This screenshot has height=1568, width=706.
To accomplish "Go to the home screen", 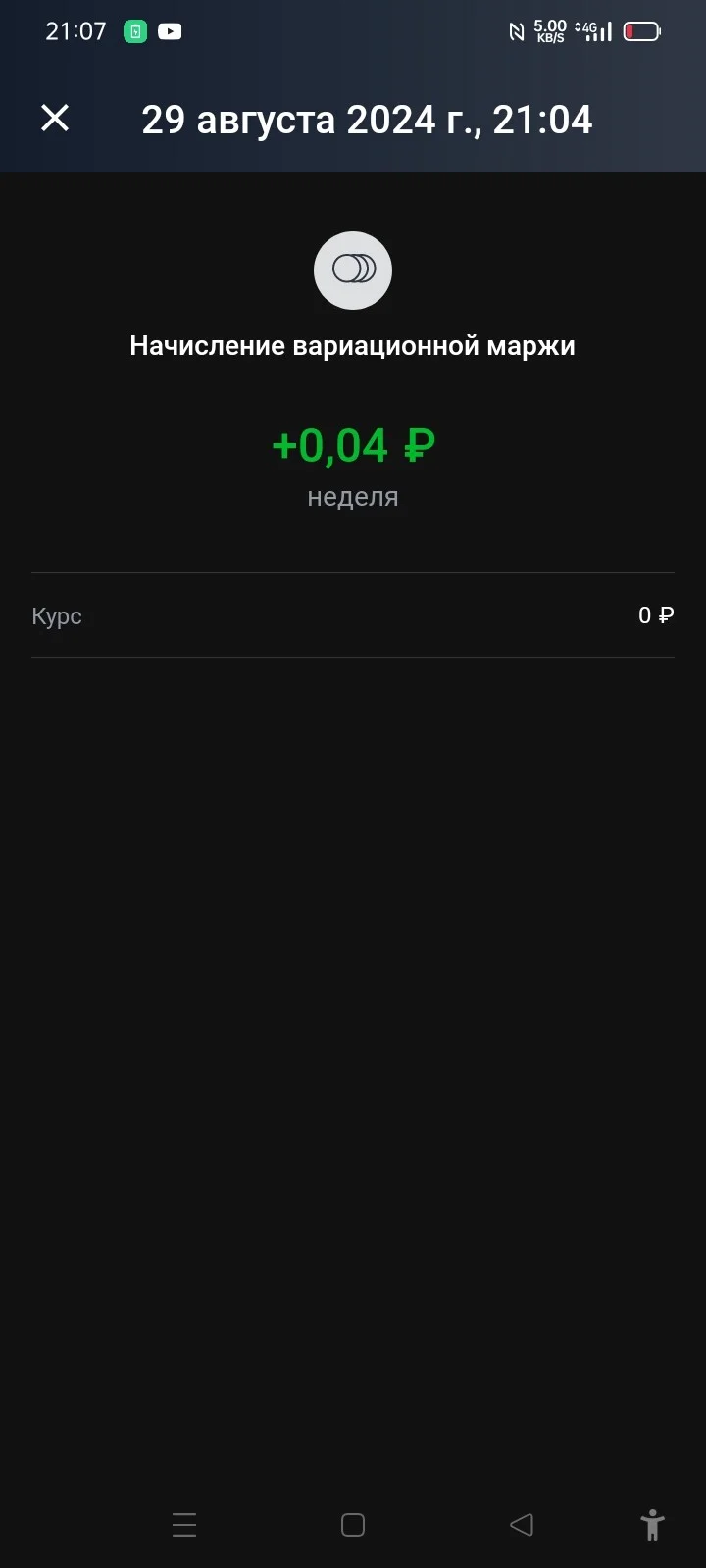I will [x=353, y=1524].
